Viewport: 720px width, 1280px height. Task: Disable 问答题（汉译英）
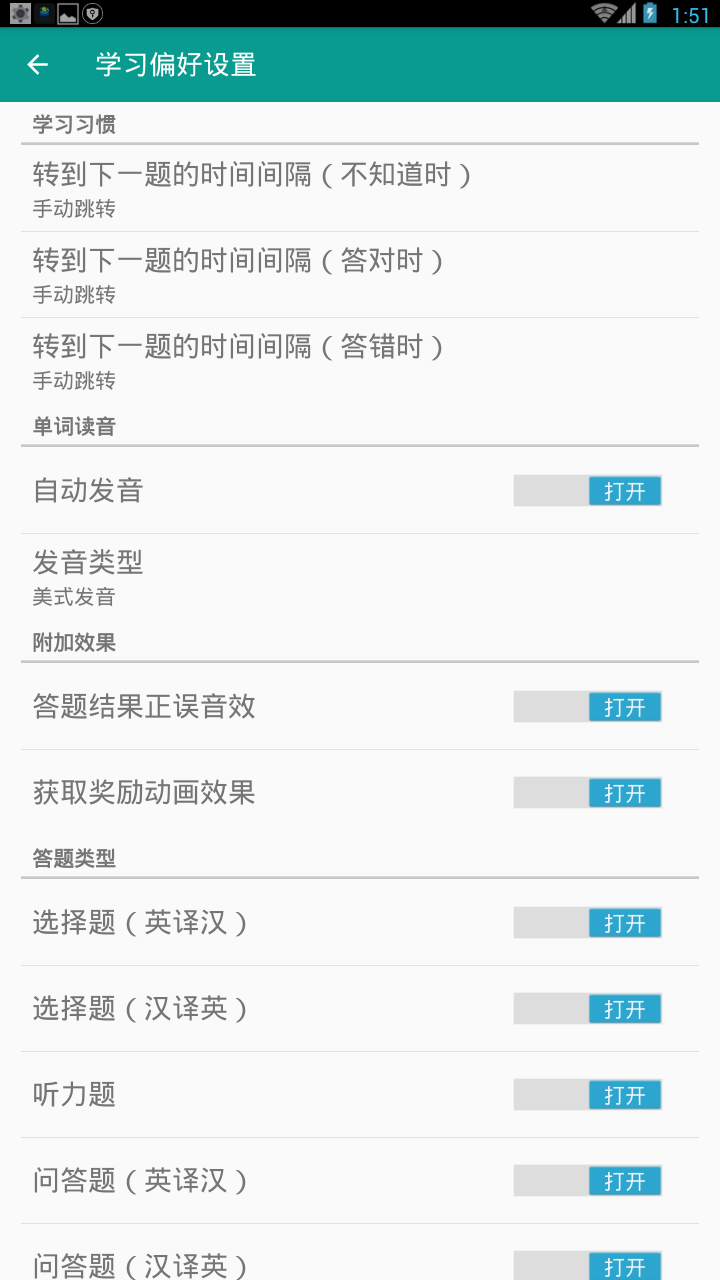tap(588, 1264)
